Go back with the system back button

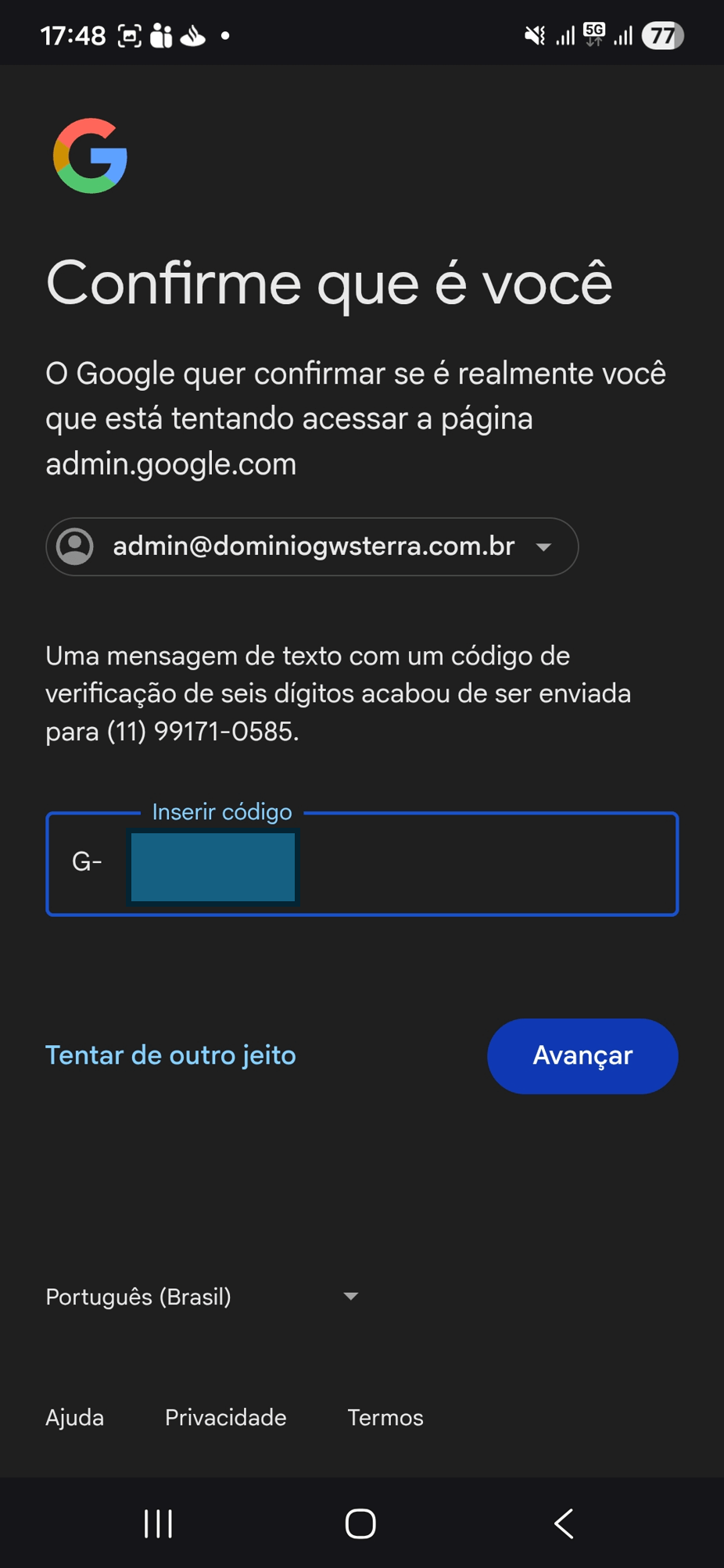click(564, 1523)
